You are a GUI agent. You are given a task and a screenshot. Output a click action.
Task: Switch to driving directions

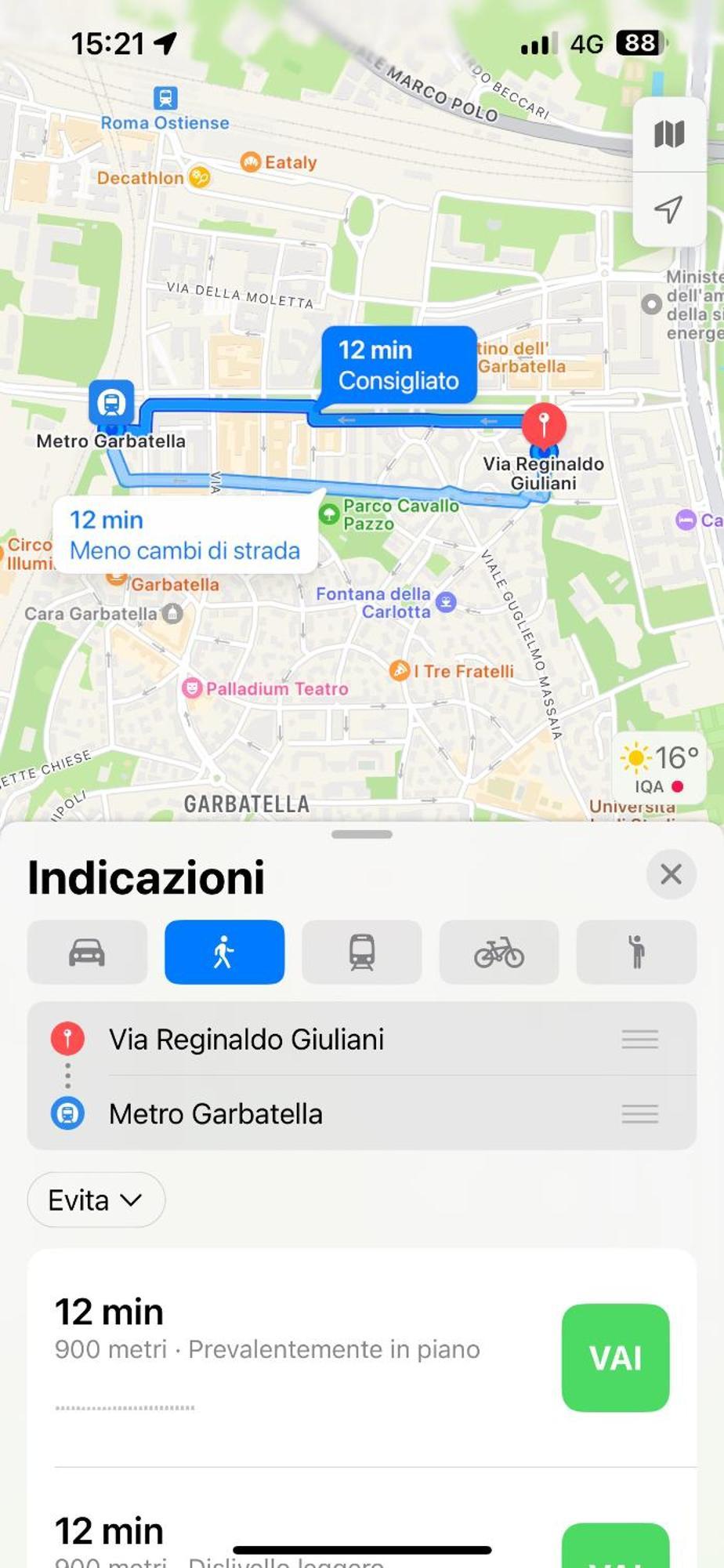pyautogui.click(x=87, y=953)
